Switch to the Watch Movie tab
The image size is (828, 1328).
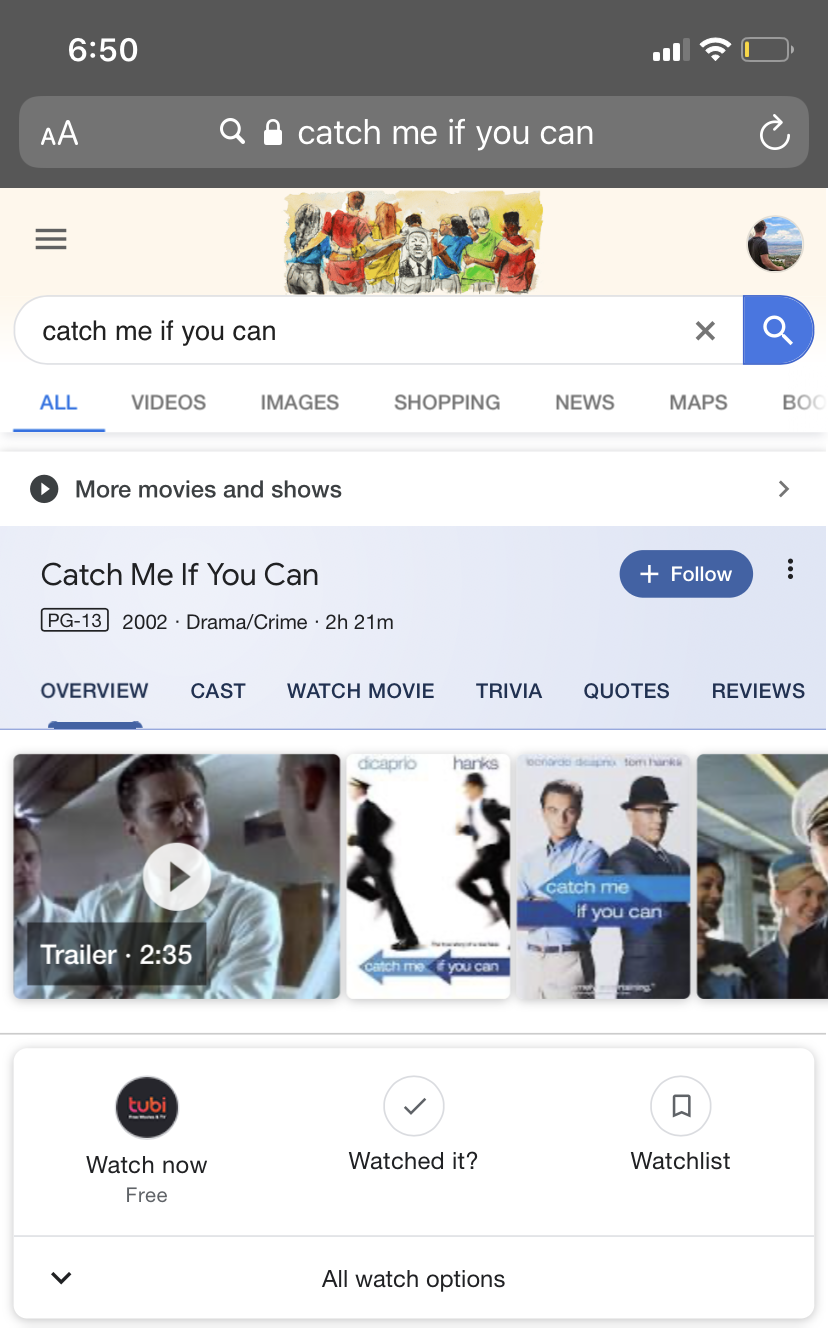(x=360, y=691)
